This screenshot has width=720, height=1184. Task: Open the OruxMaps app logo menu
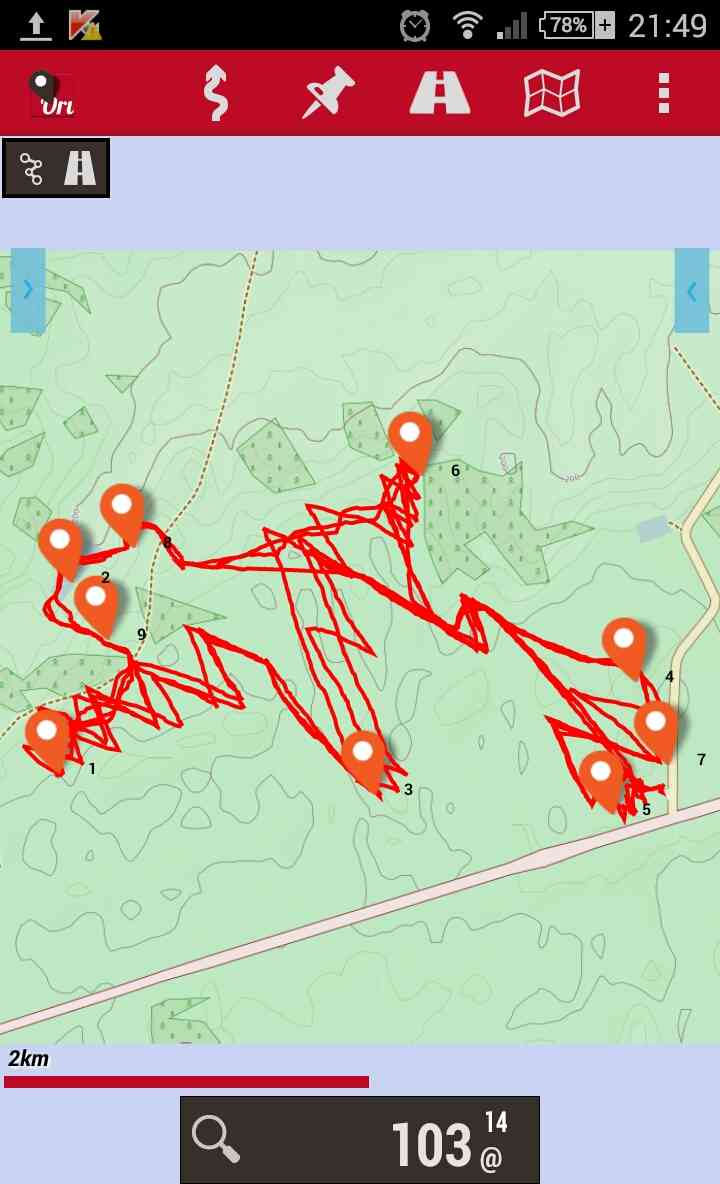point(52,93)
